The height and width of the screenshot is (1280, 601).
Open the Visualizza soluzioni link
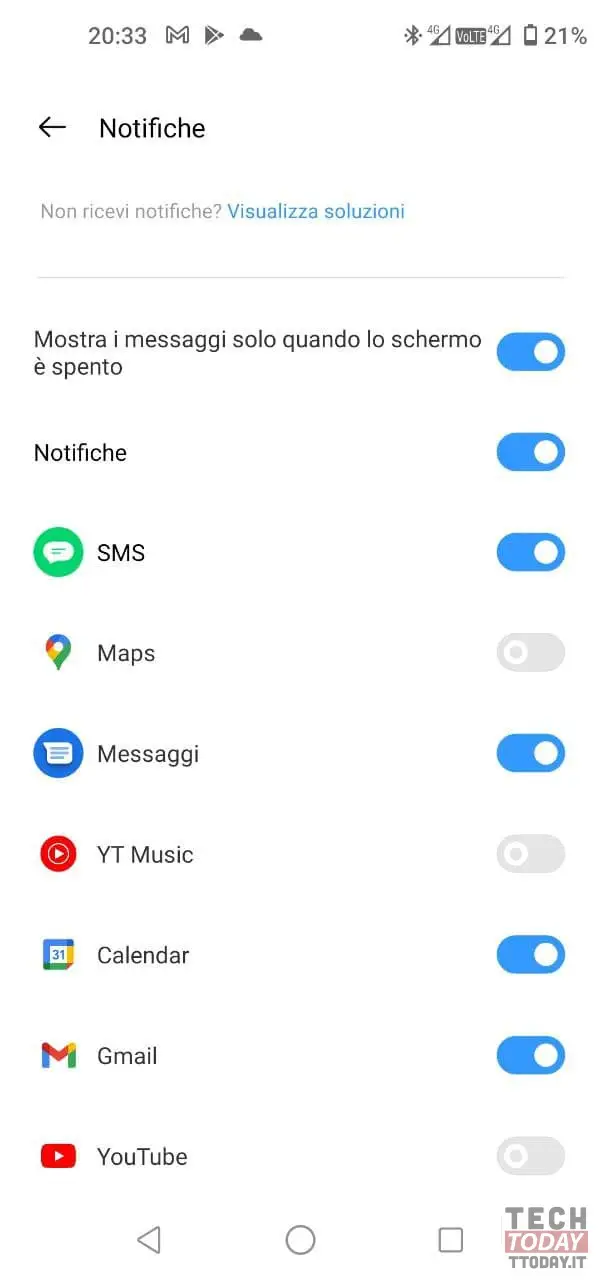(316, 211)
